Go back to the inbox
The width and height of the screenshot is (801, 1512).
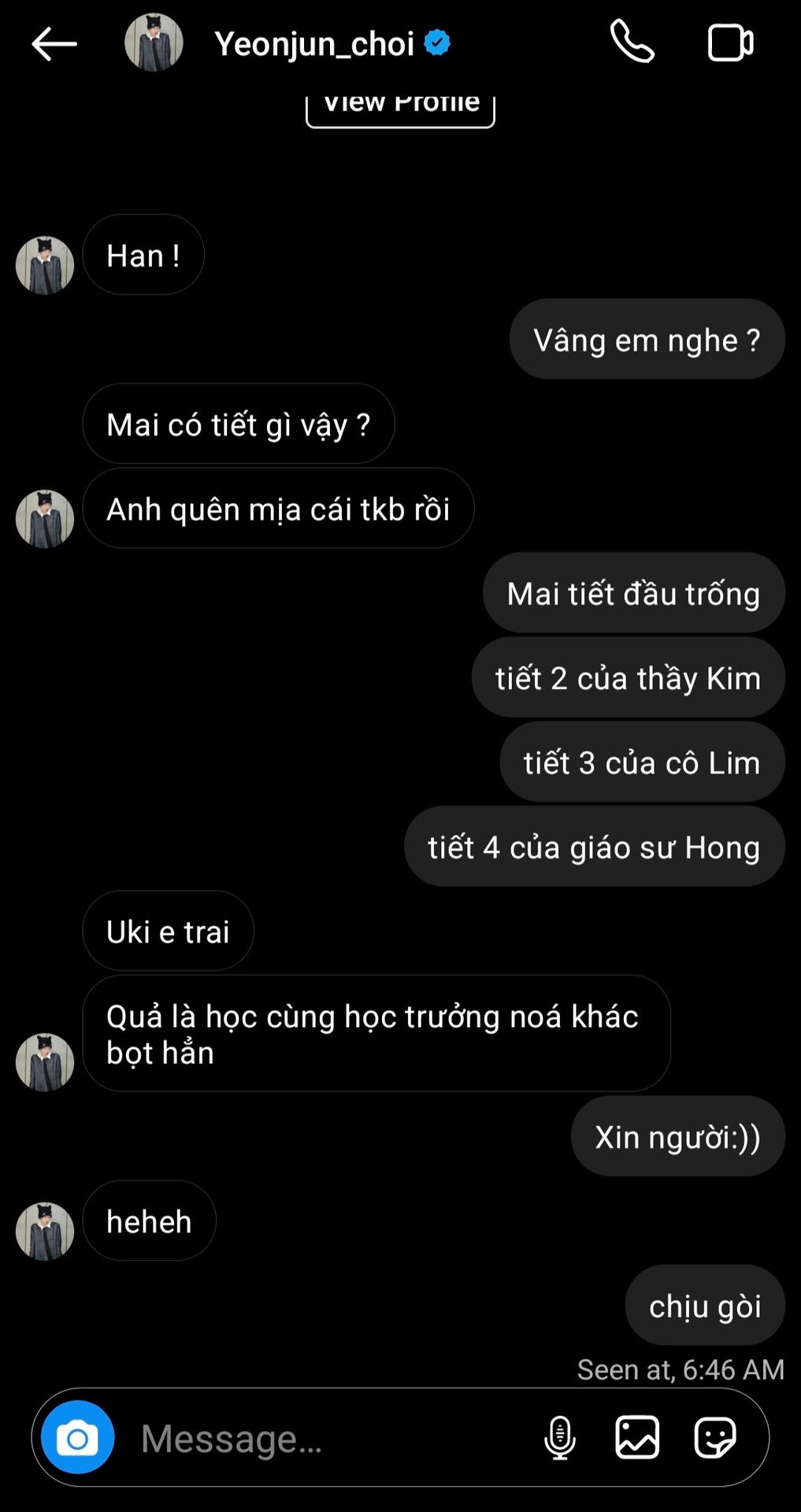coord(54,44)
